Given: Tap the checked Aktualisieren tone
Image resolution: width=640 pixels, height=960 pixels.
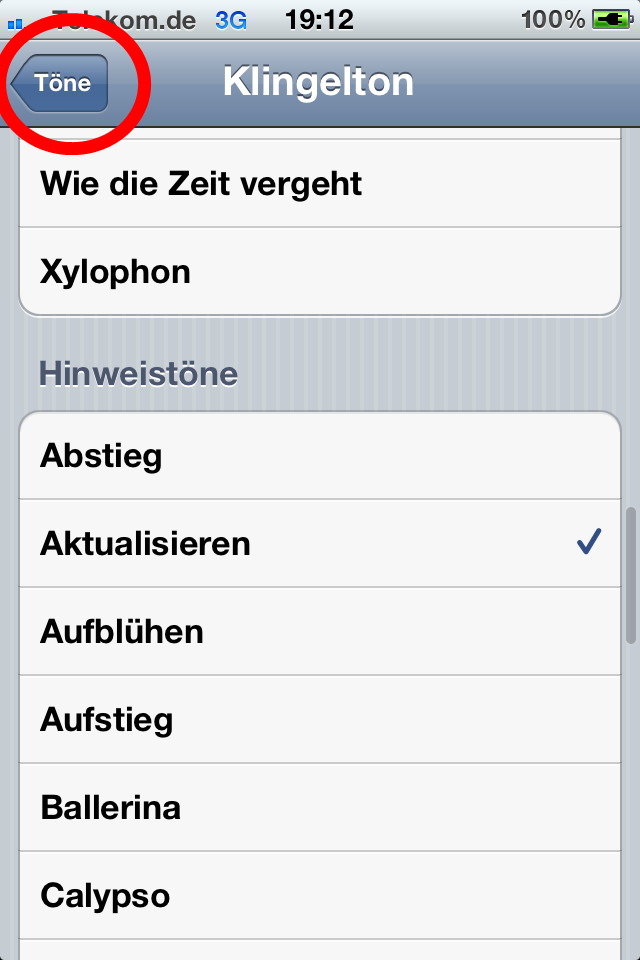Looking at the screenshot, I should click(320, 543).
